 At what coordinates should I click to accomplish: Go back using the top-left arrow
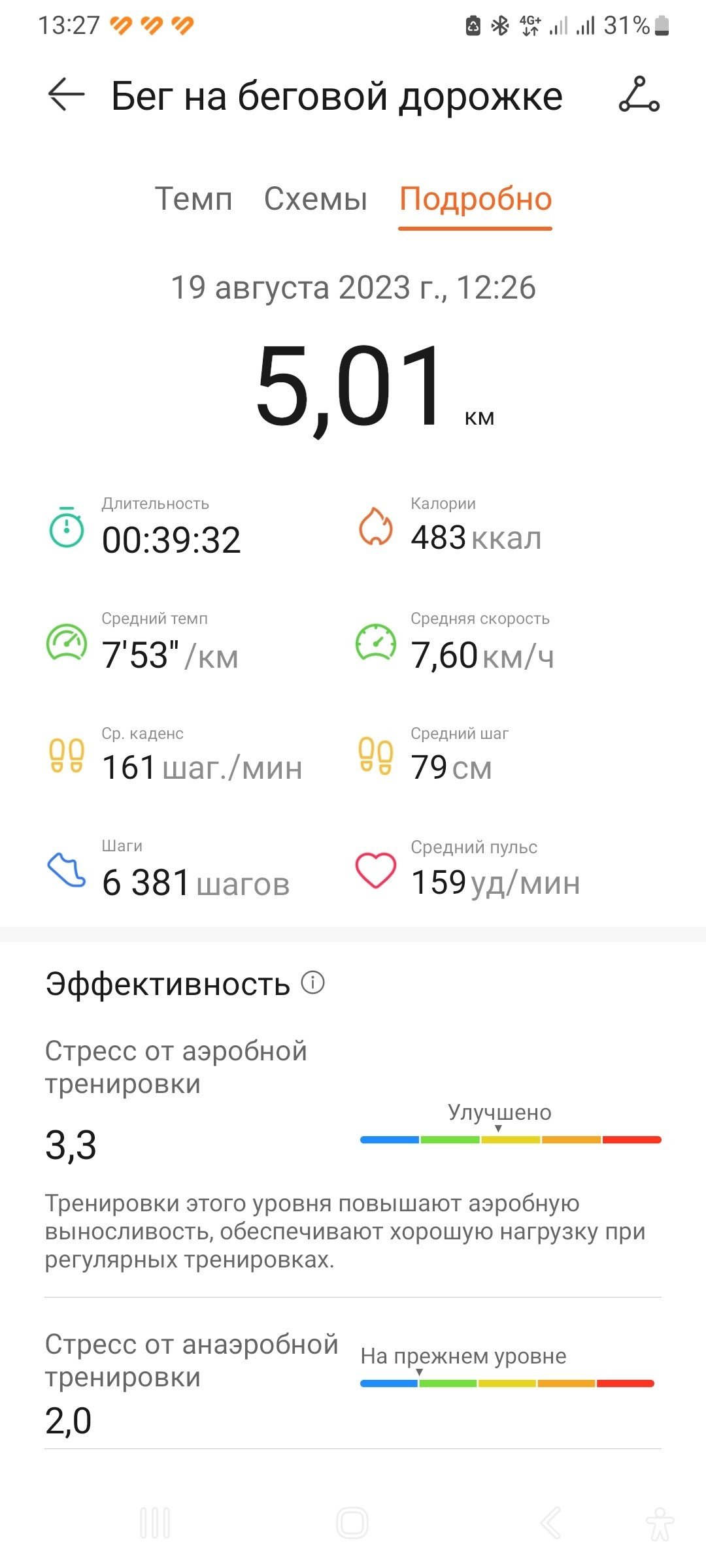(67, 95)
